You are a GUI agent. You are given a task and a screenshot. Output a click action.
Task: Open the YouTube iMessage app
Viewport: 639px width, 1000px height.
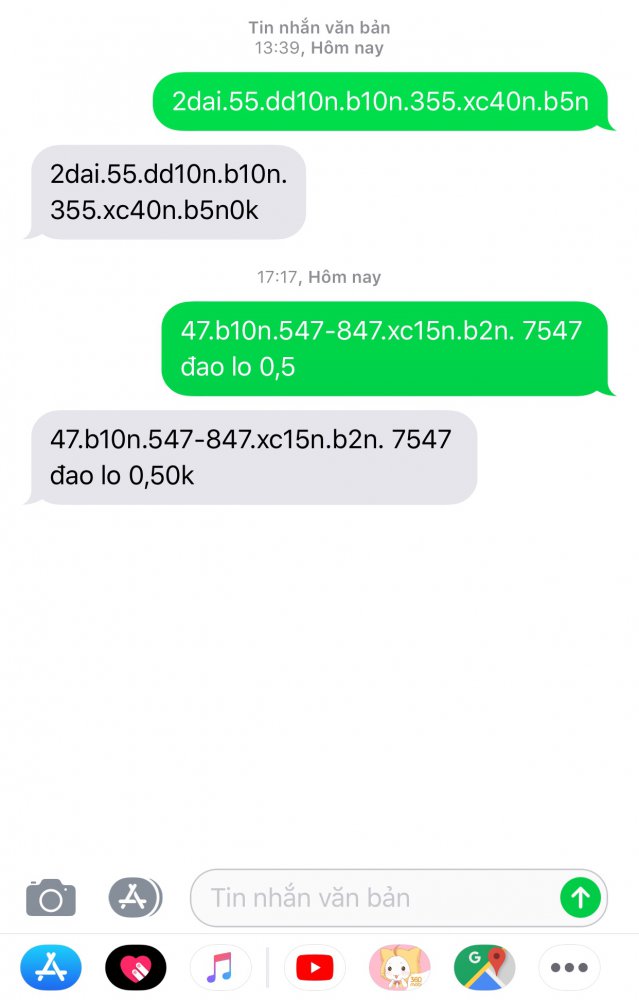click(x=315, y=968)
